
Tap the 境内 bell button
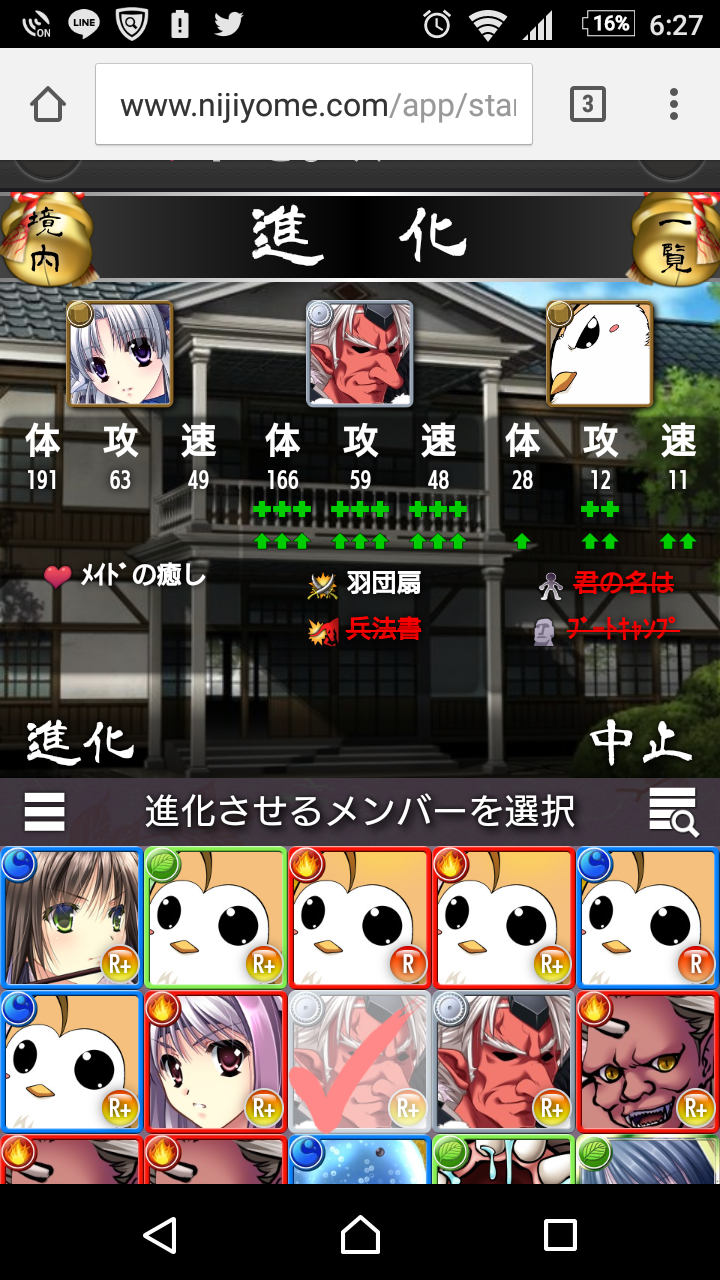click(x=45, y=238)
